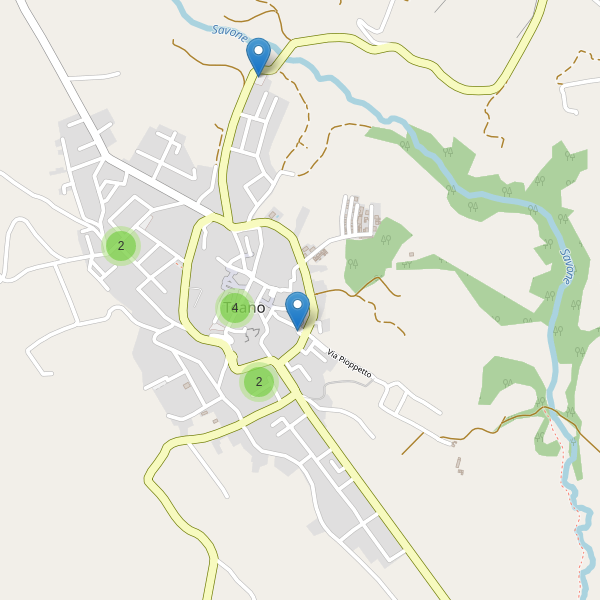This screenshot has height=600, width=600.
Task: Expand the 2-place cluster south of Teano
Action: point(259,381)
